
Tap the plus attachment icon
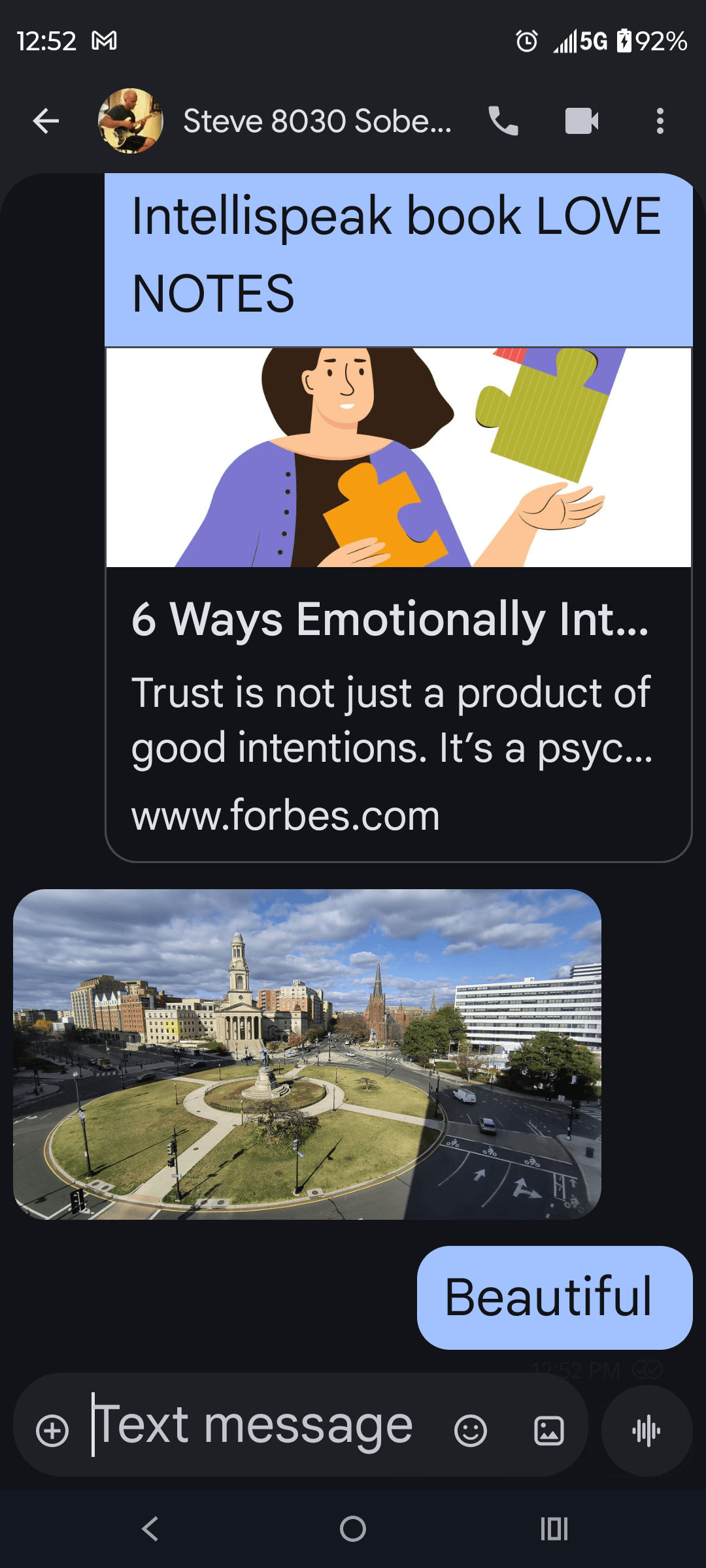[x=52, y=1430]
